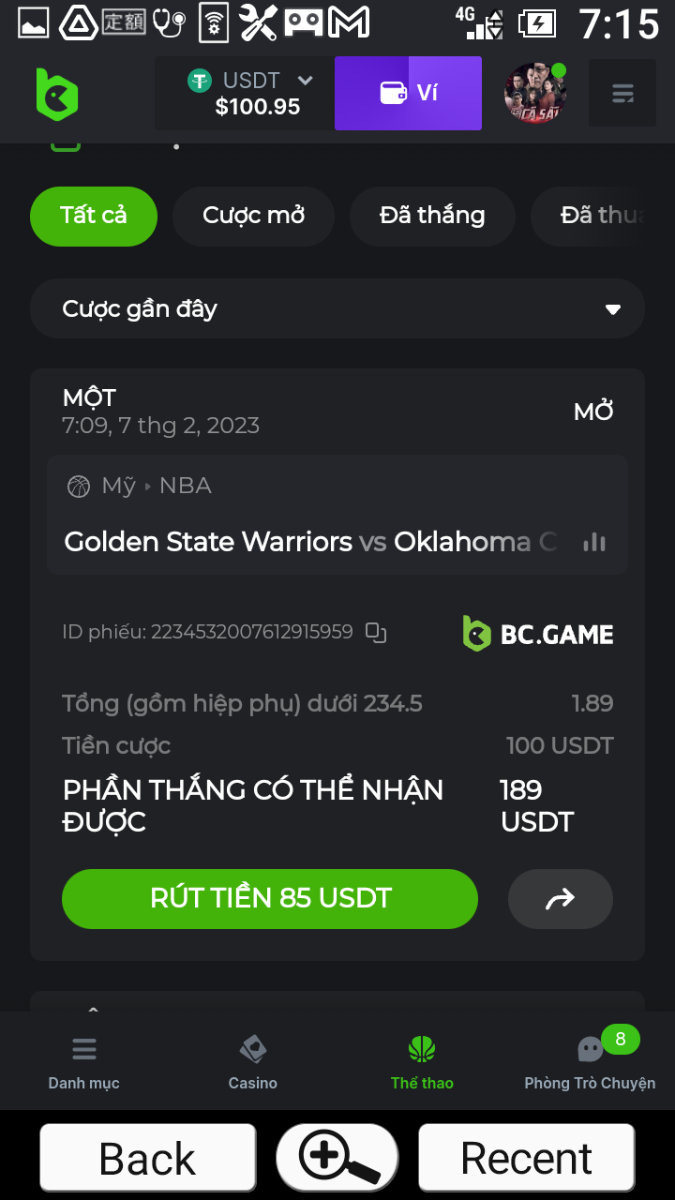Viewport: 675px width, 1200px height.
Task: Copy the bet slip ID
Action: [376, 632]
